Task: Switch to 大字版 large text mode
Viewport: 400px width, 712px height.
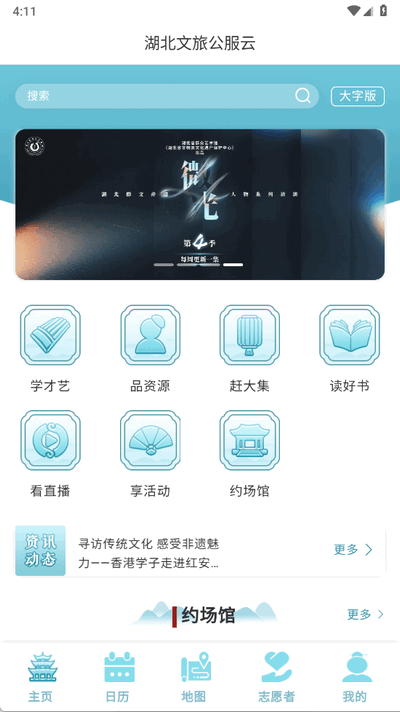Action: coord(358,96)
